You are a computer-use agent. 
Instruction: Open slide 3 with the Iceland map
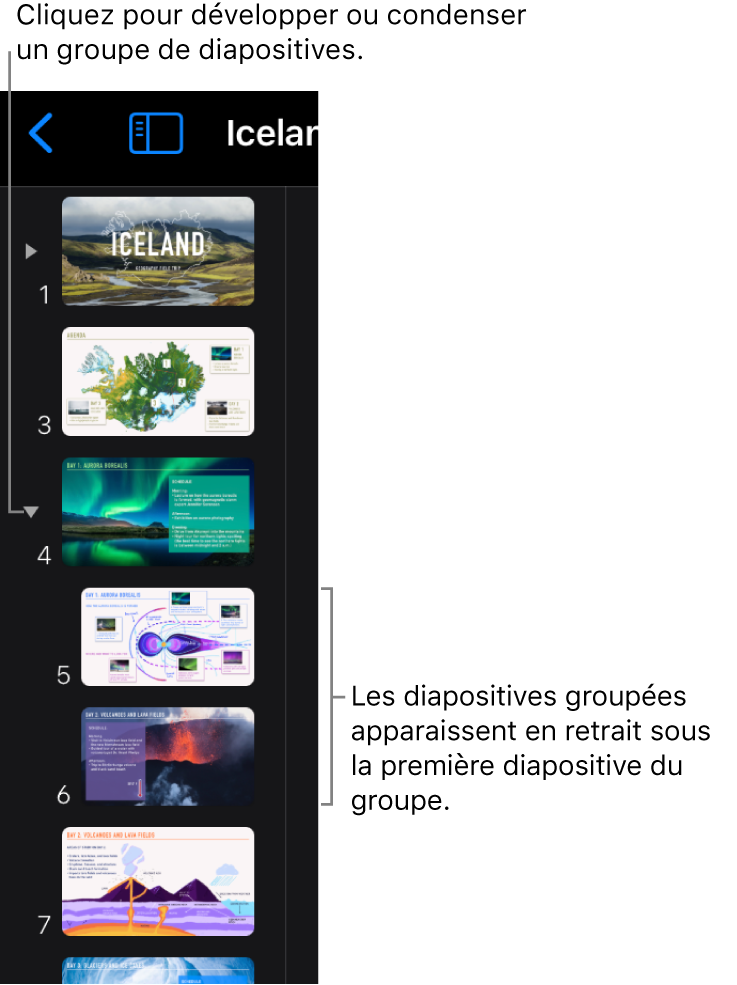(x=158, y=381)
